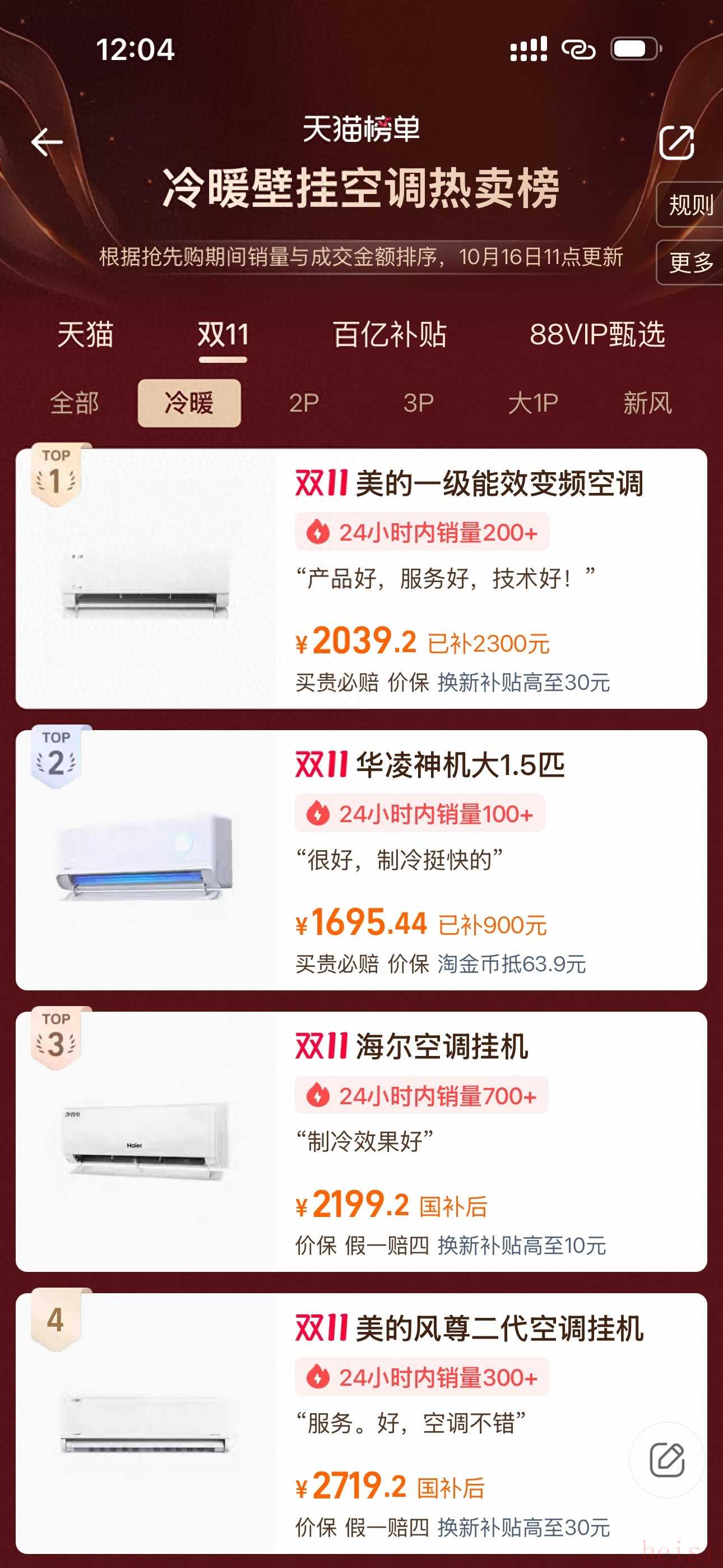Tap the floating edit feedback button
723x1568 pixels.
click(x=667, y=1459)
